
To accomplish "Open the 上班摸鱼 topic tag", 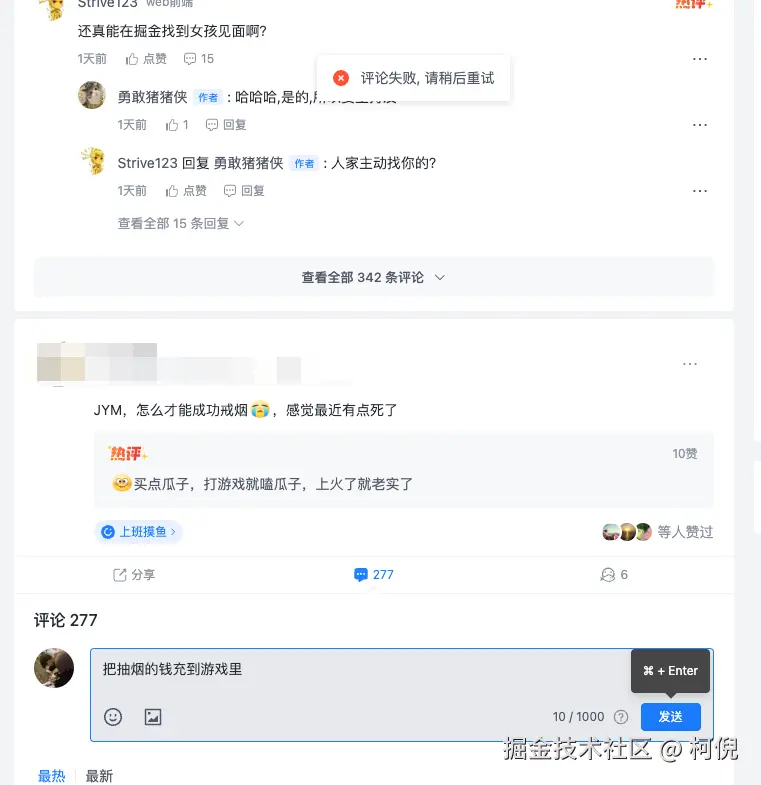I will tap(138, 532).
